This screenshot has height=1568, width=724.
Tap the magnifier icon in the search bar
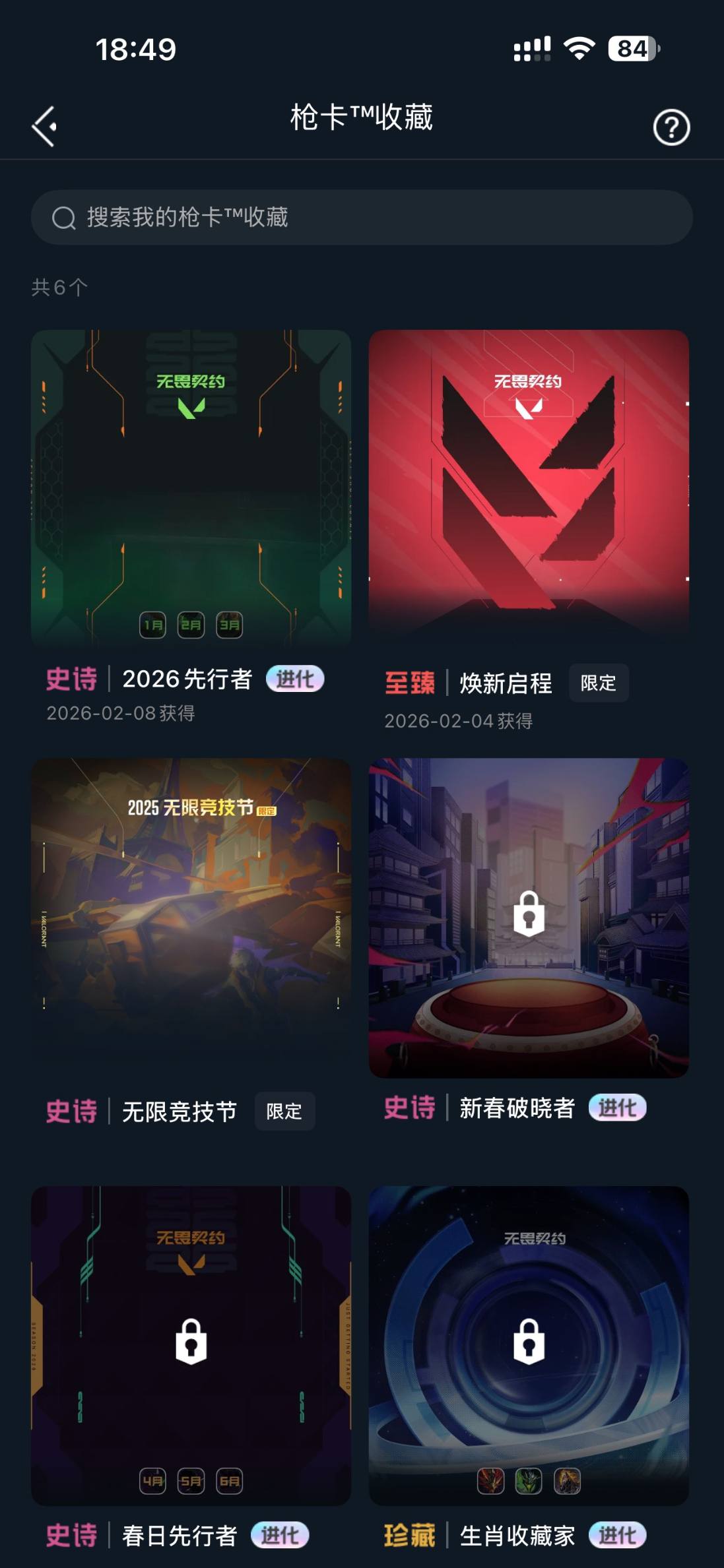tap(63, 218)
